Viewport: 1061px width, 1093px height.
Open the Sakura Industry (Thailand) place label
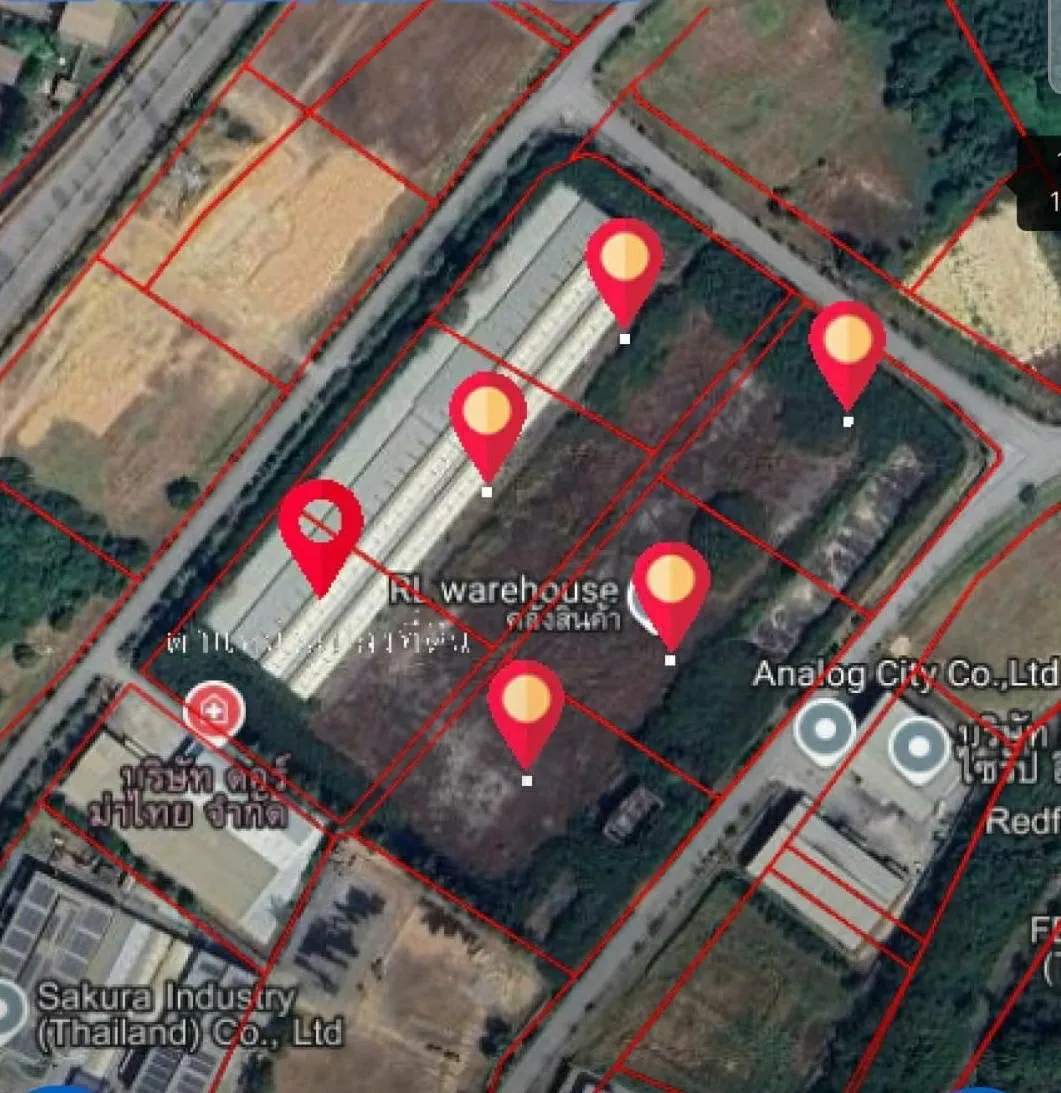[167, 1013]
